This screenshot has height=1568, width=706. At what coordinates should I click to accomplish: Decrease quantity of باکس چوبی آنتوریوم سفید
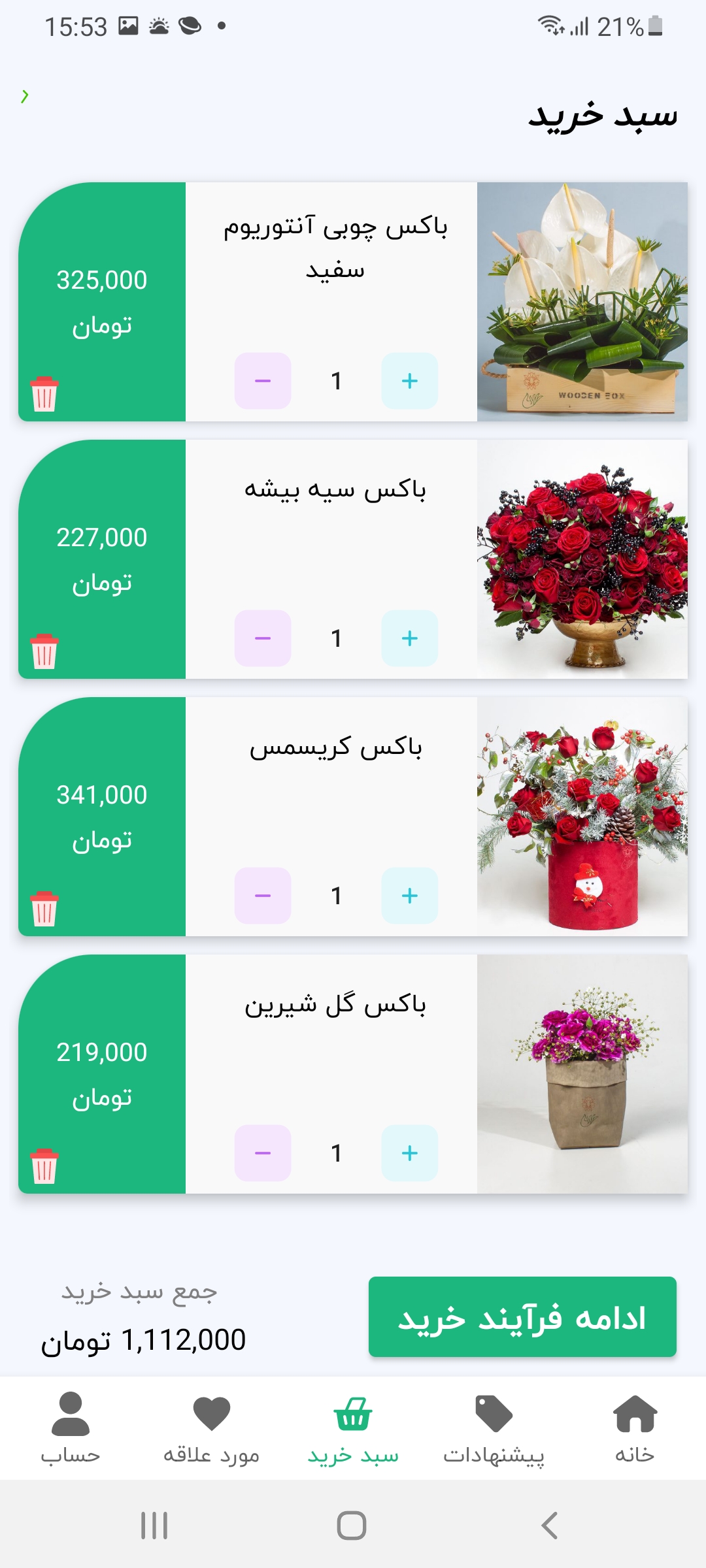263,381
